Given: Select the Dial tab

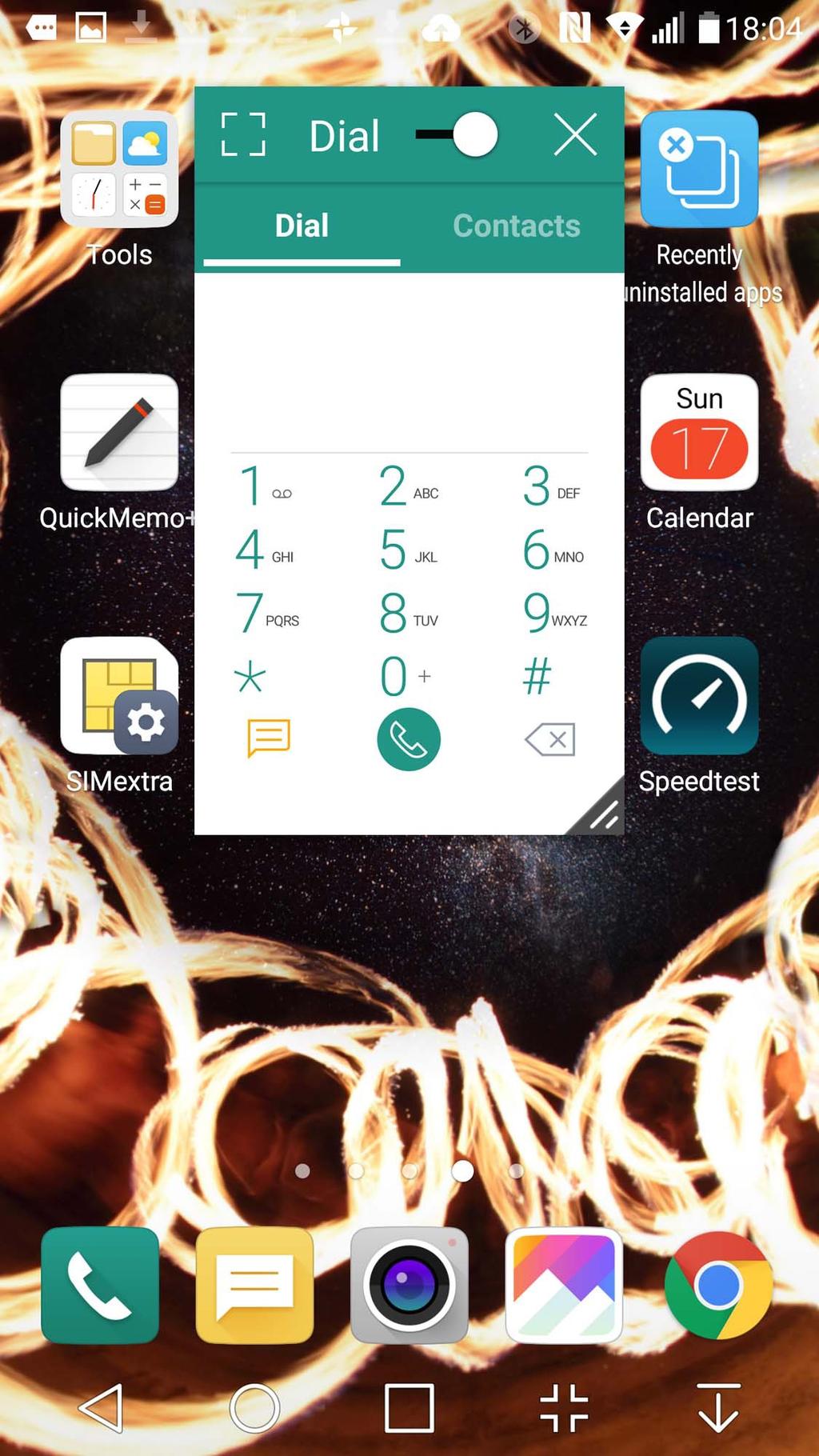Looking at the screenshot, I should (x=302, y=226).
